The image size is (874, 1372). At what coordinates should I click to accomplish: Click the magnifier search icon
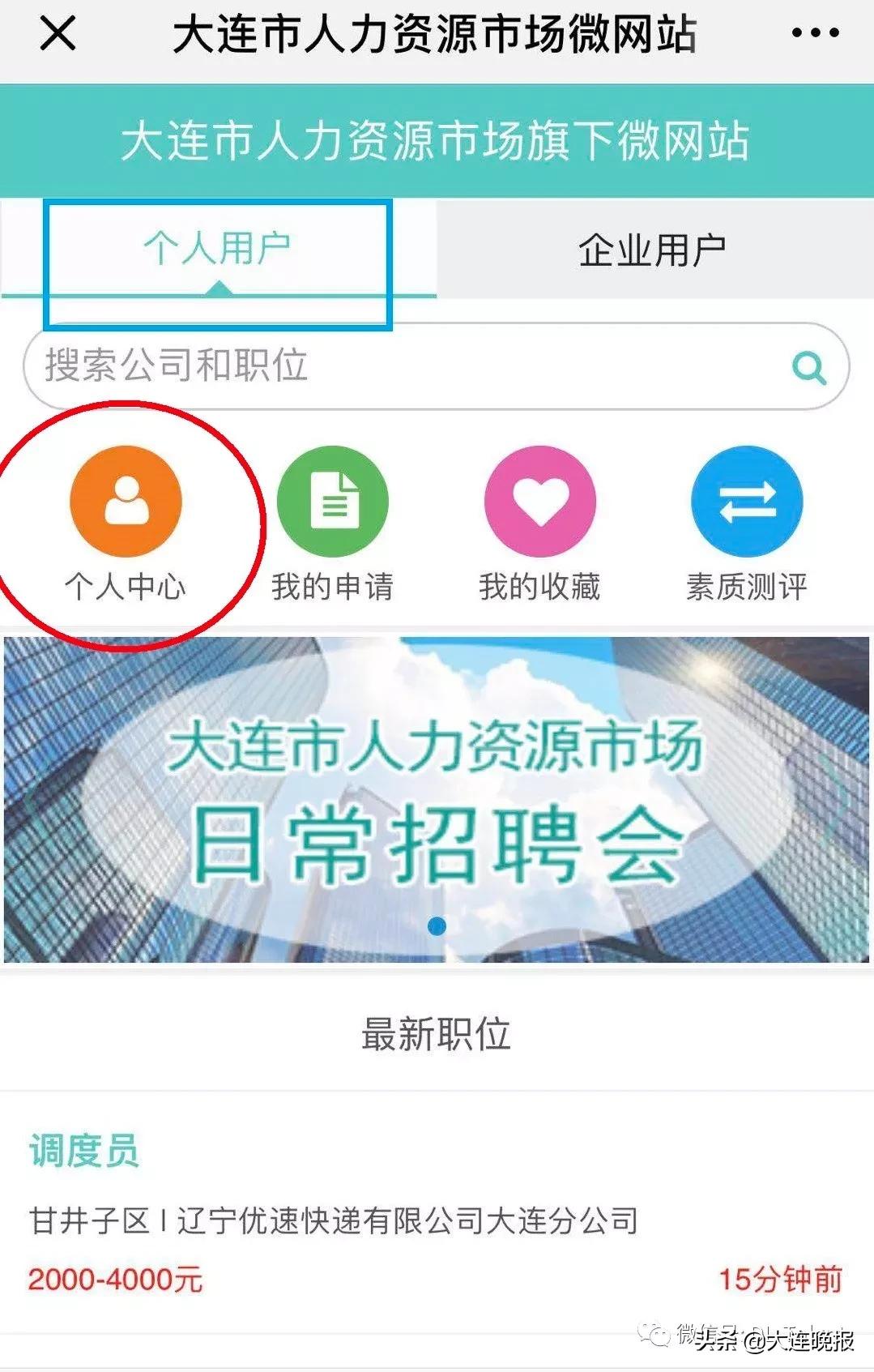pos(808,367)
